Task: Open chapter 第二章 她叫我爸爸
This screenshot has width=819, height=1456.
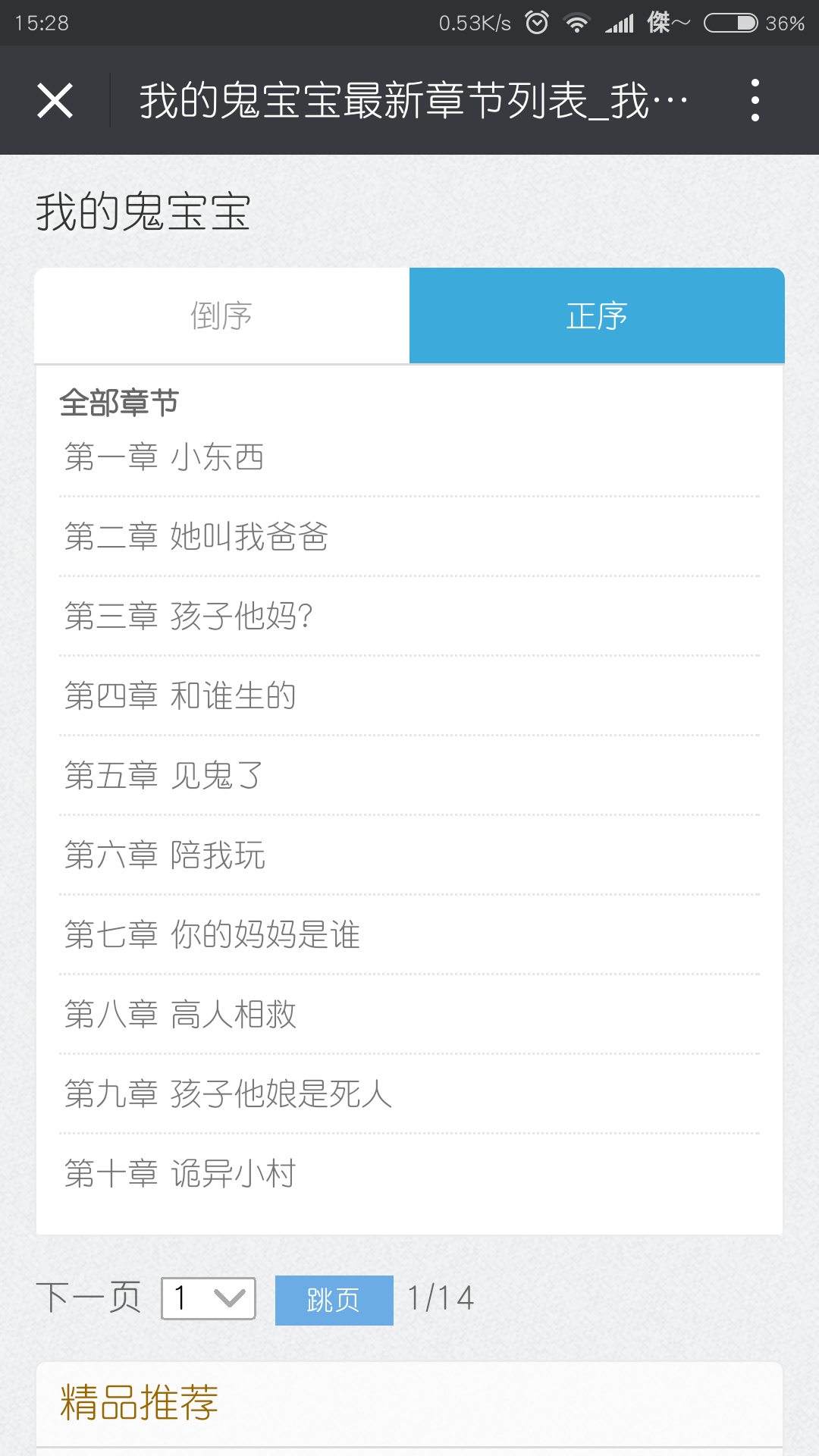Action: coord(196,537)
